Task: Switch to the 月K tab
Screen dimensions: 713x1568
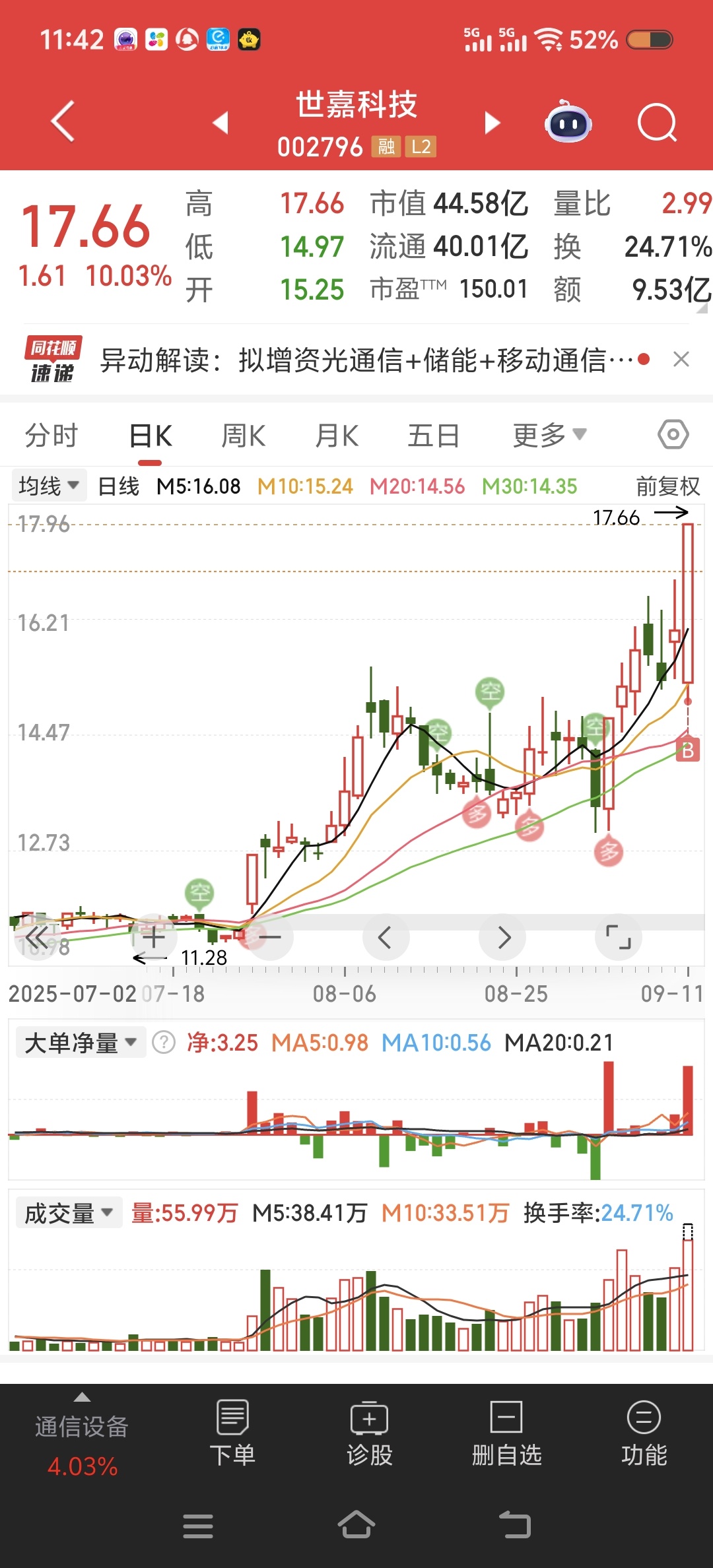Action: [337, 436]
